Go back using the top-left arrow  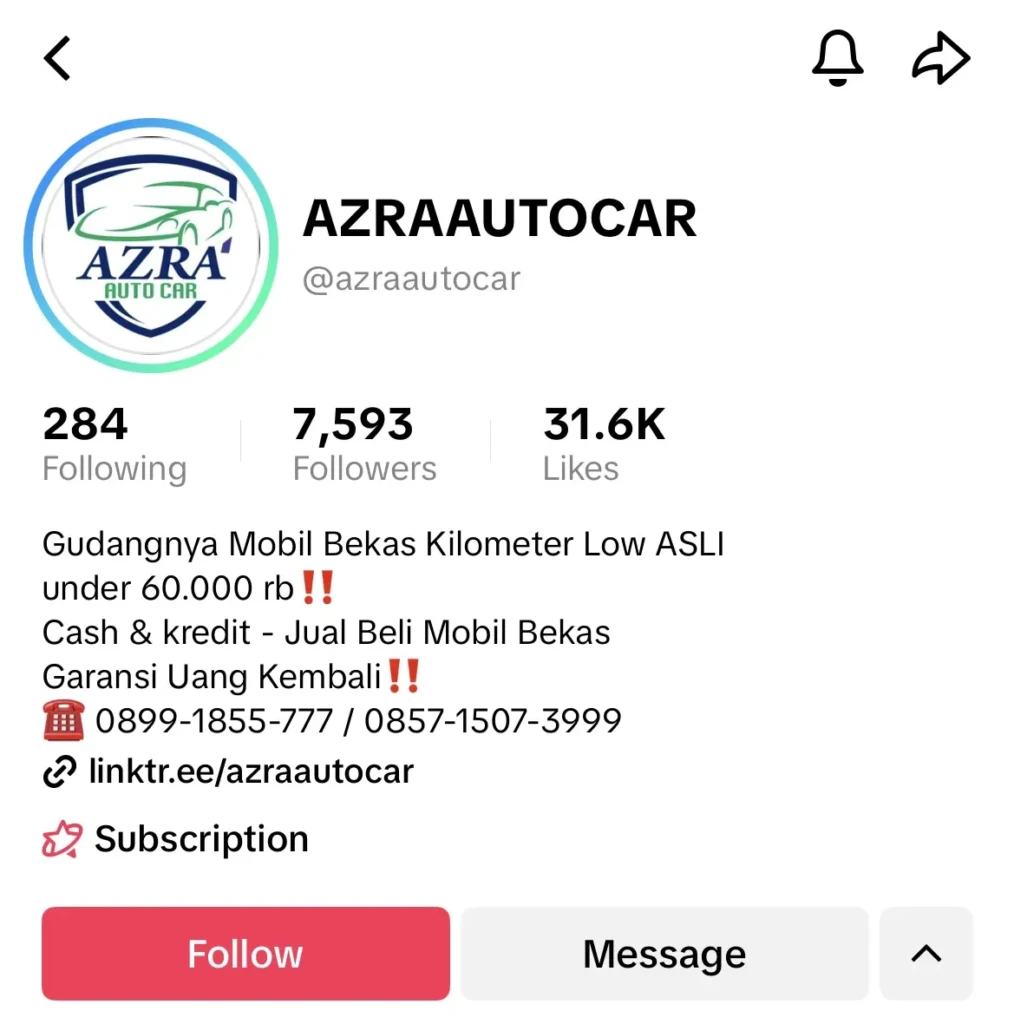(58, 59)
